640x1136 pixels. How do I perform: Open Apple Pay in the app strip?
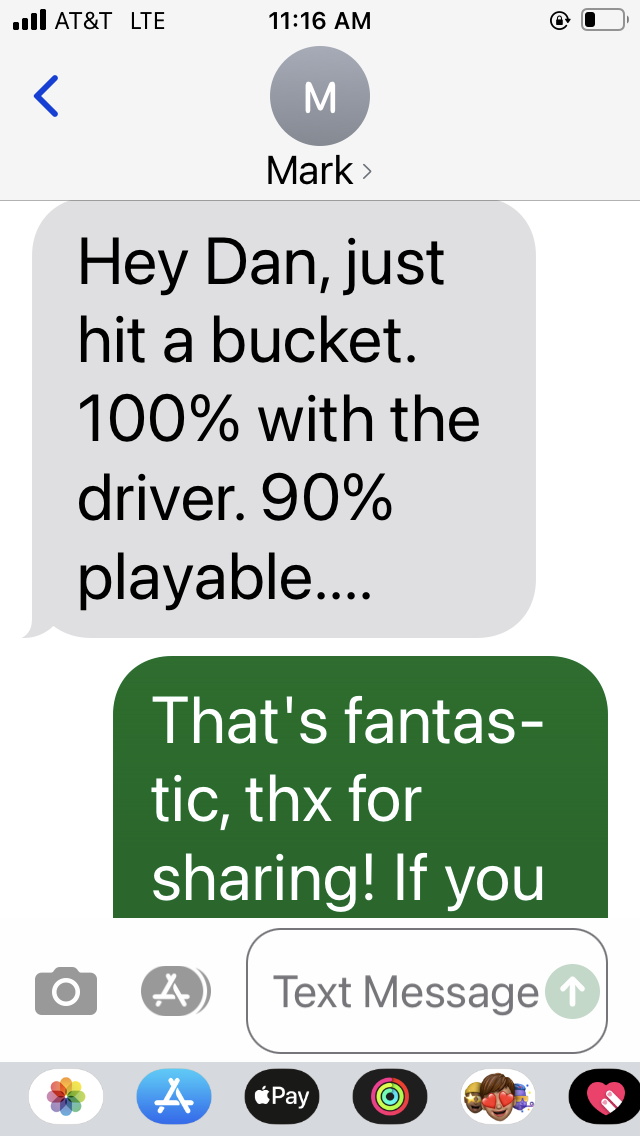click(x=282, y=1096)
